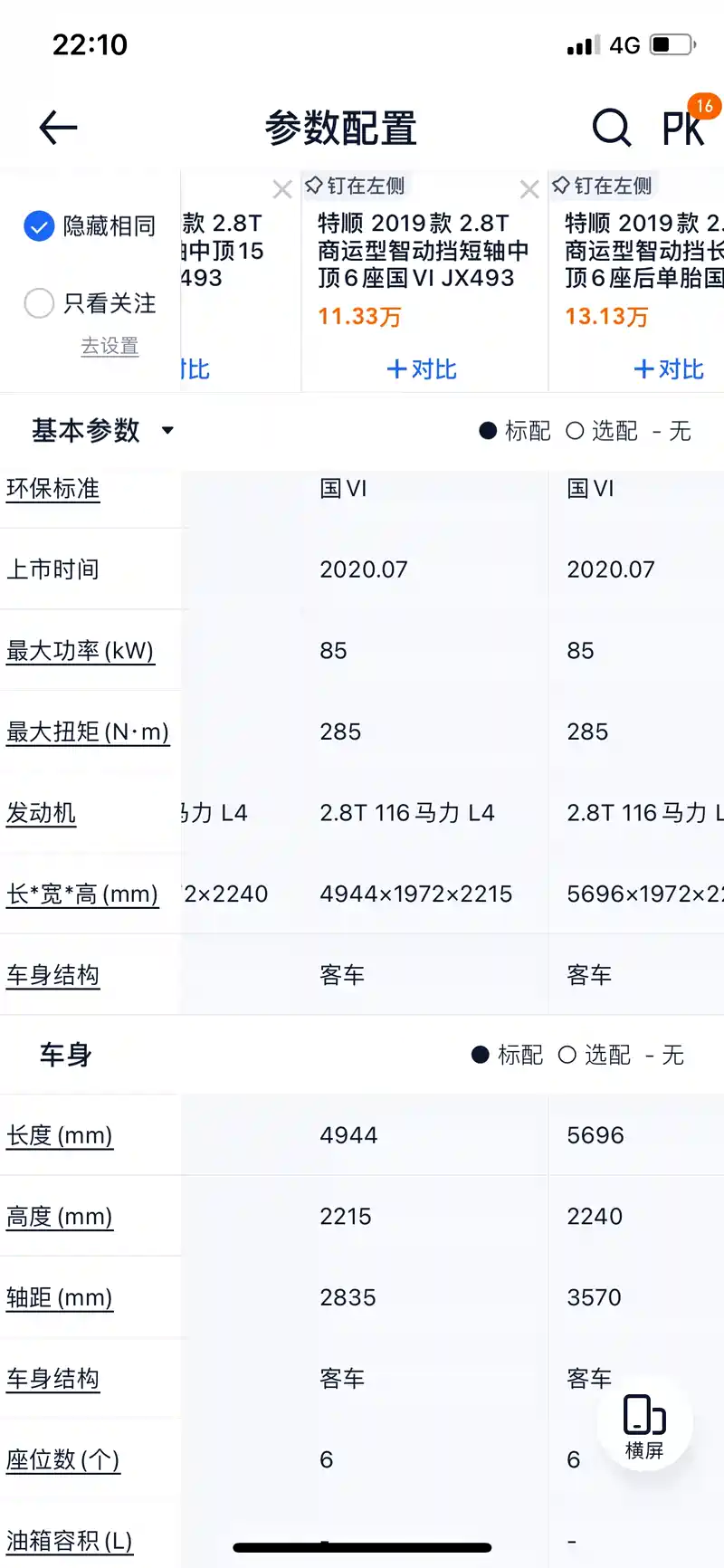
Task: Expand the 基本参数 section dropdown
Action: pos(167,430)
